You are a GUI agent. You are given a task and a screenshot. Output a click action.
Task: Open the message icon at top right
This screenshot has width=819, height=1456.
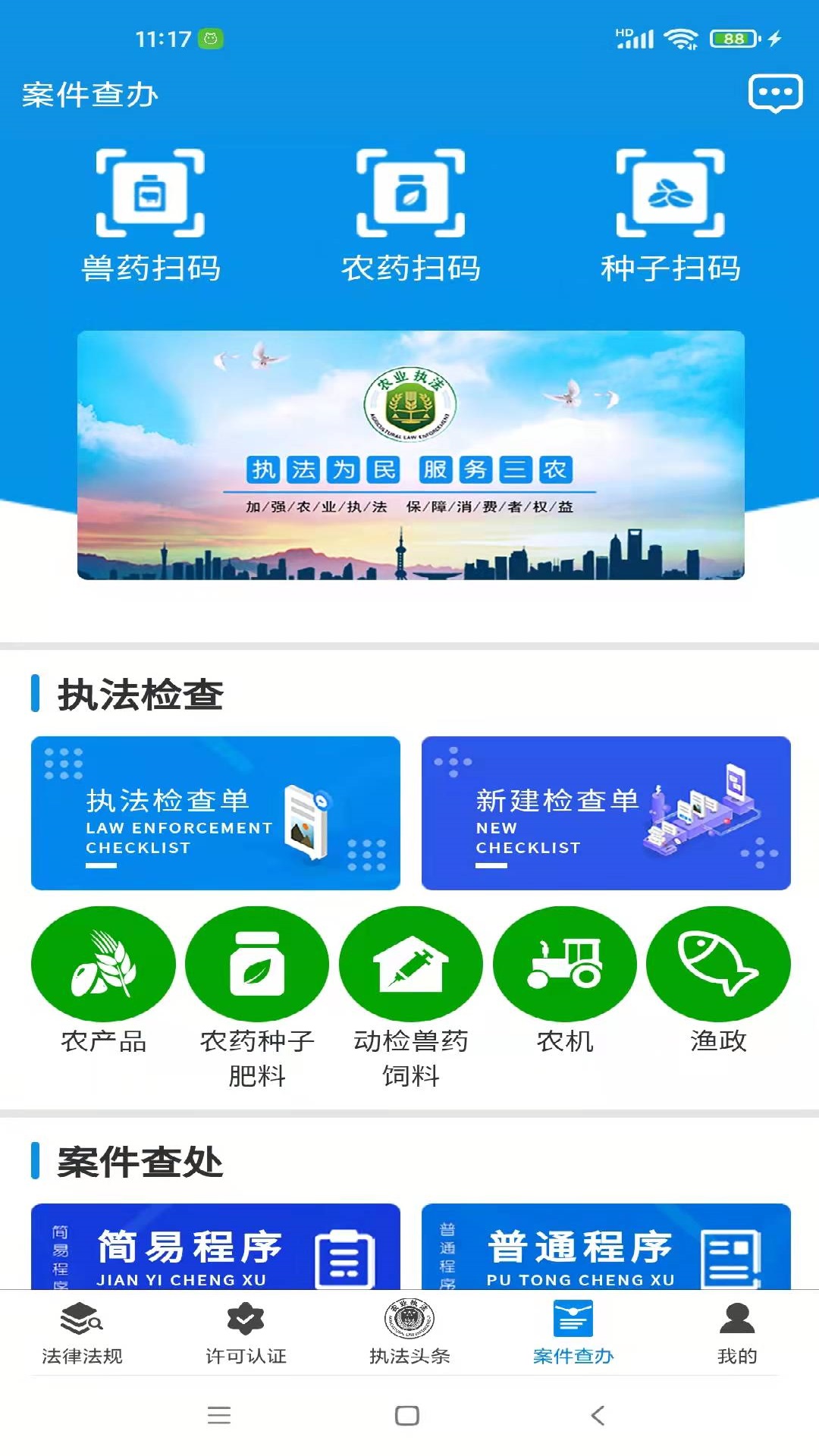click(x=773, y=93)
